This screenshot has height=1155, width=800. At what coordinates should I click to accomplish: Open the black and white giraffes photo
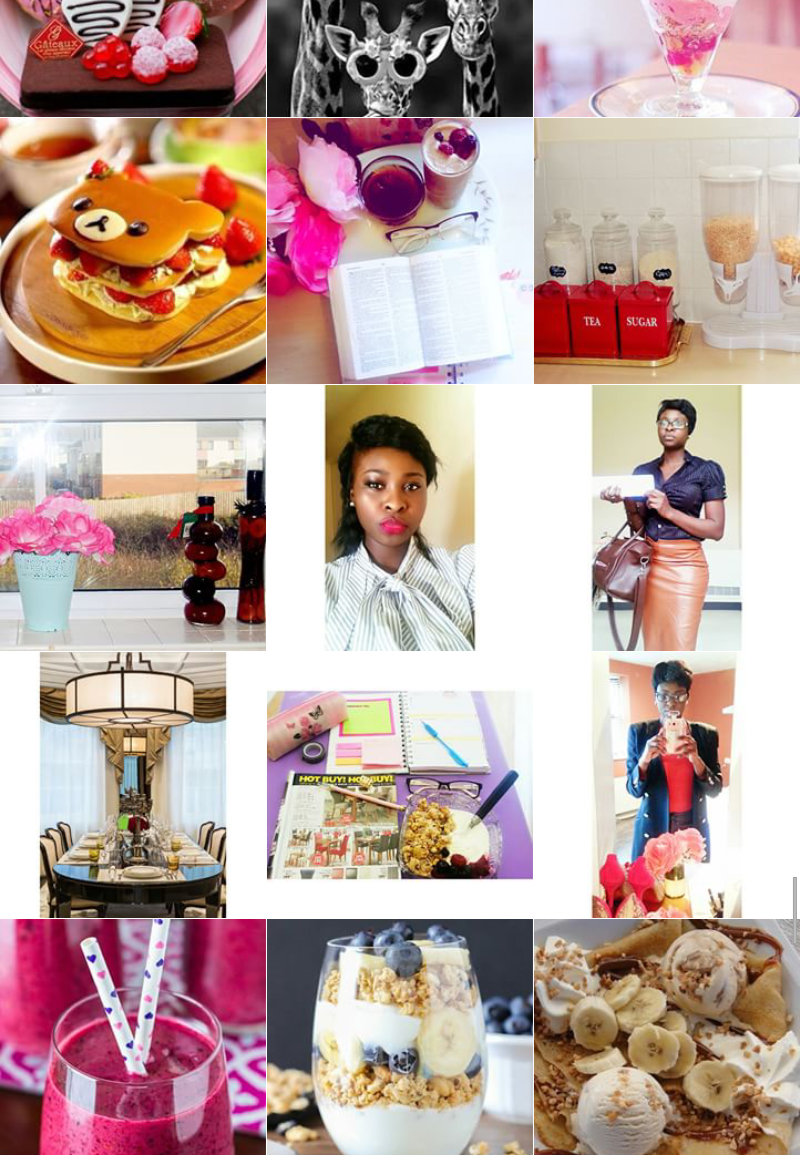click(399, 57)
